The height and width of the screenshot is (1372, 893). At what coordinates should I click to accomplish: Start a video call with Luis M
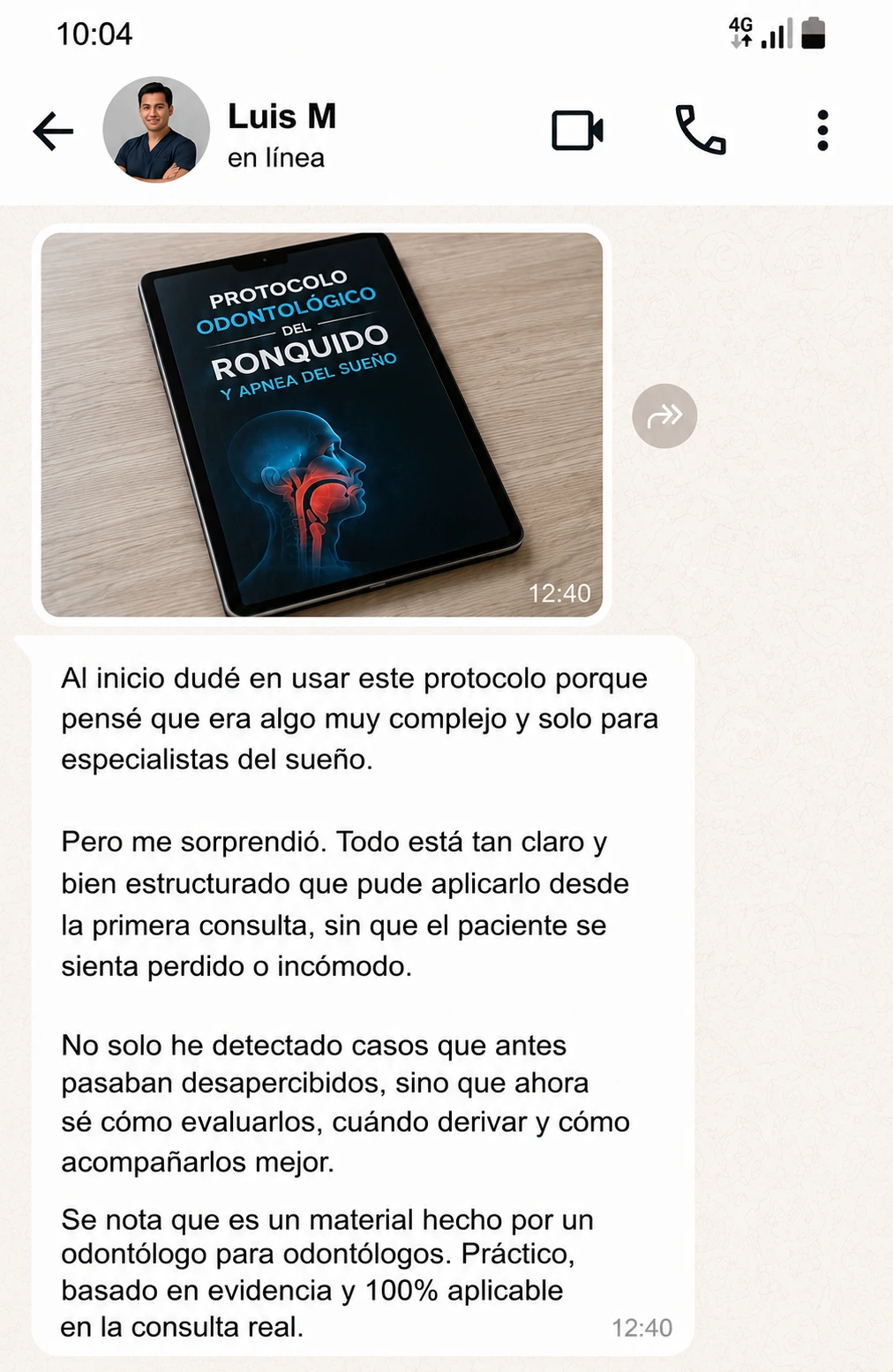point(578,131)
